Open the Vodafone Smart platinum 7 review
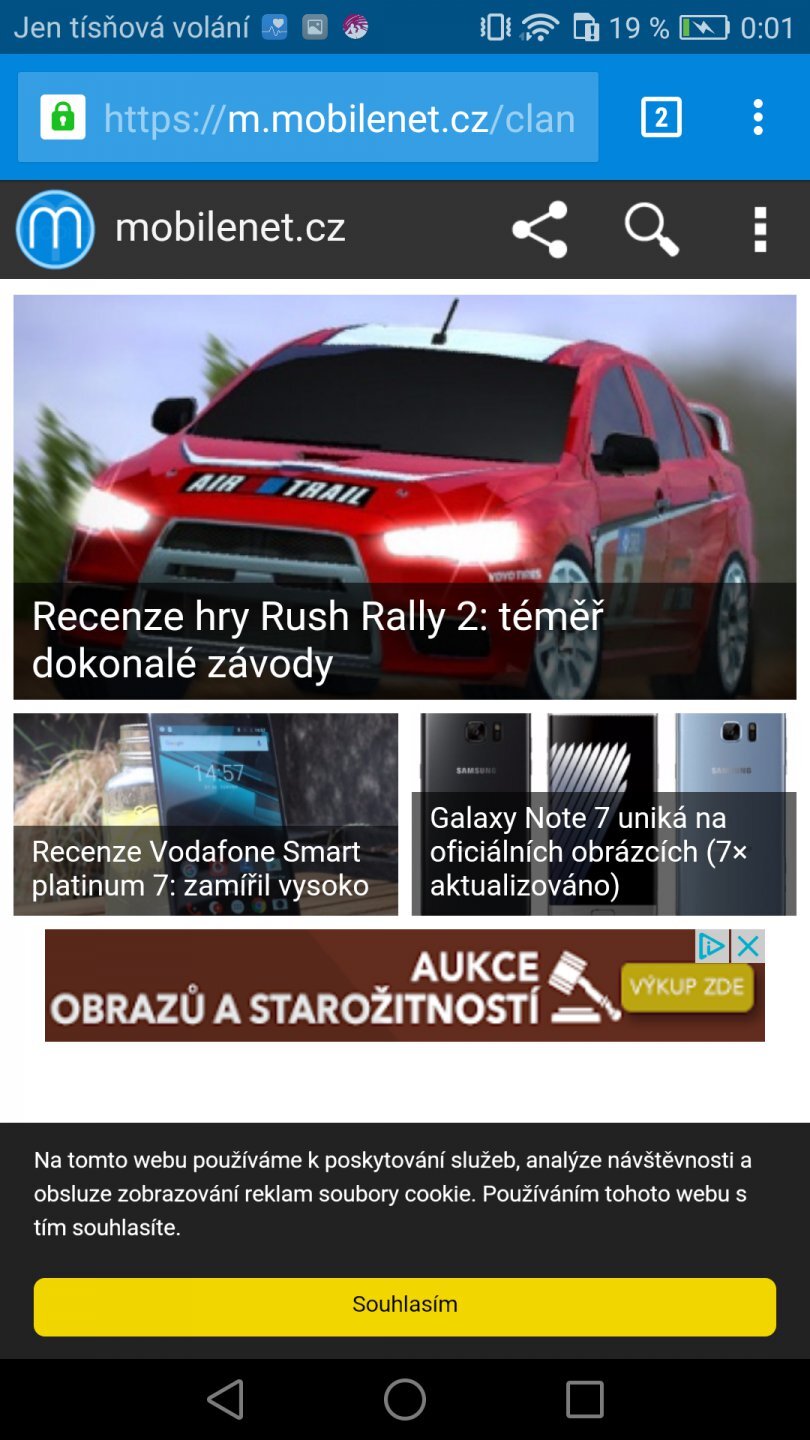 pyautogui.click(x=205, y=814)
